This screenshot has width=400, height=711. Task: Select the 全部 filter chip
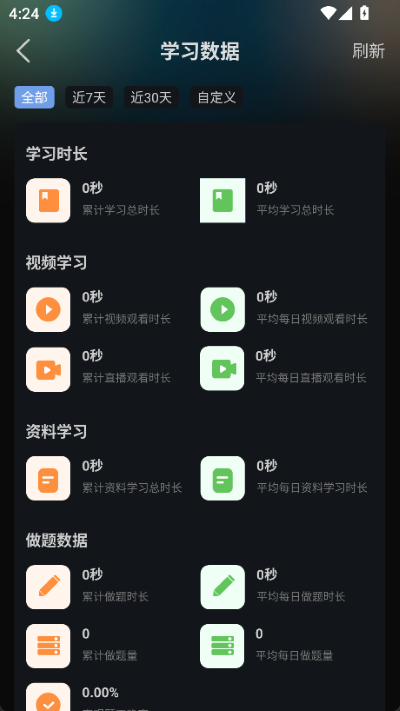34,97
